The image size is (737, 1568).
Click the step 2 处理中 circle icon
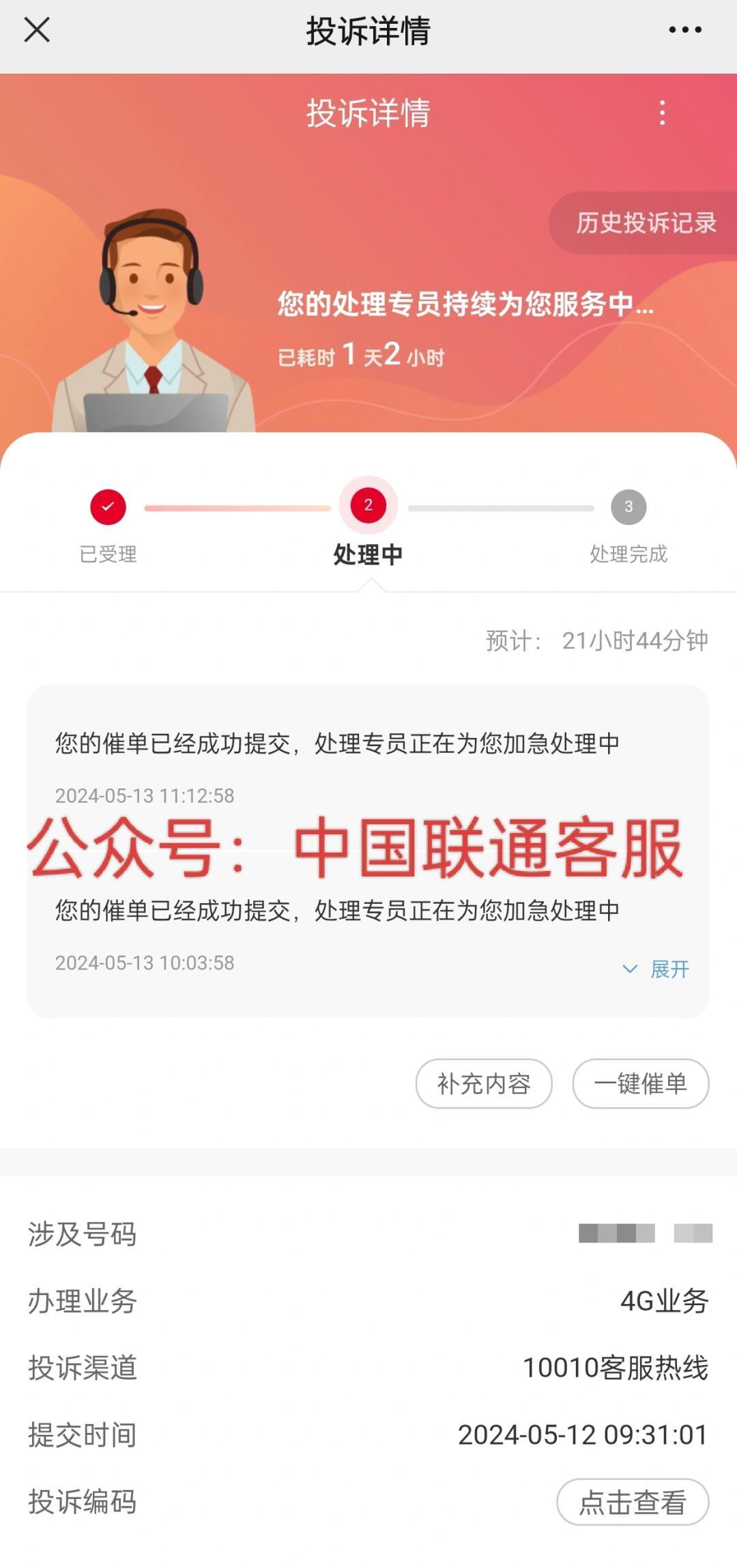(369, 506)
